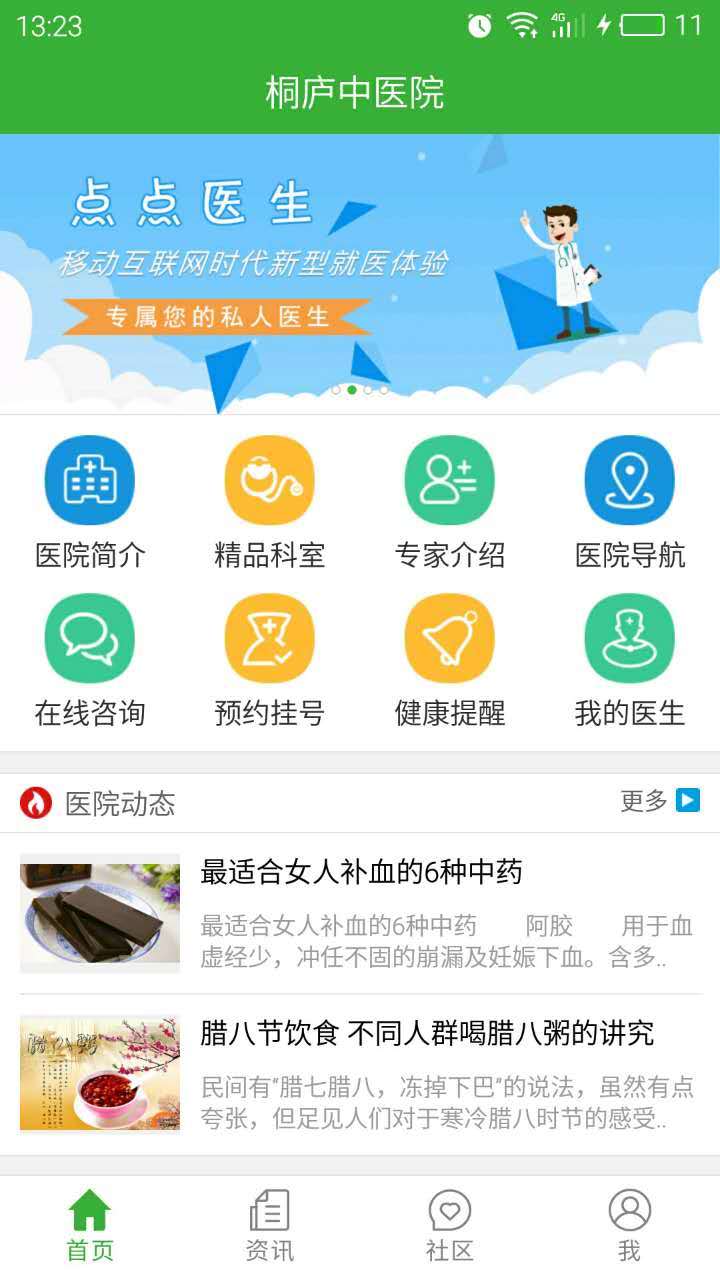Start 在线咨询 online consultation
The image size is (720, 1280).
click(90, 660)
